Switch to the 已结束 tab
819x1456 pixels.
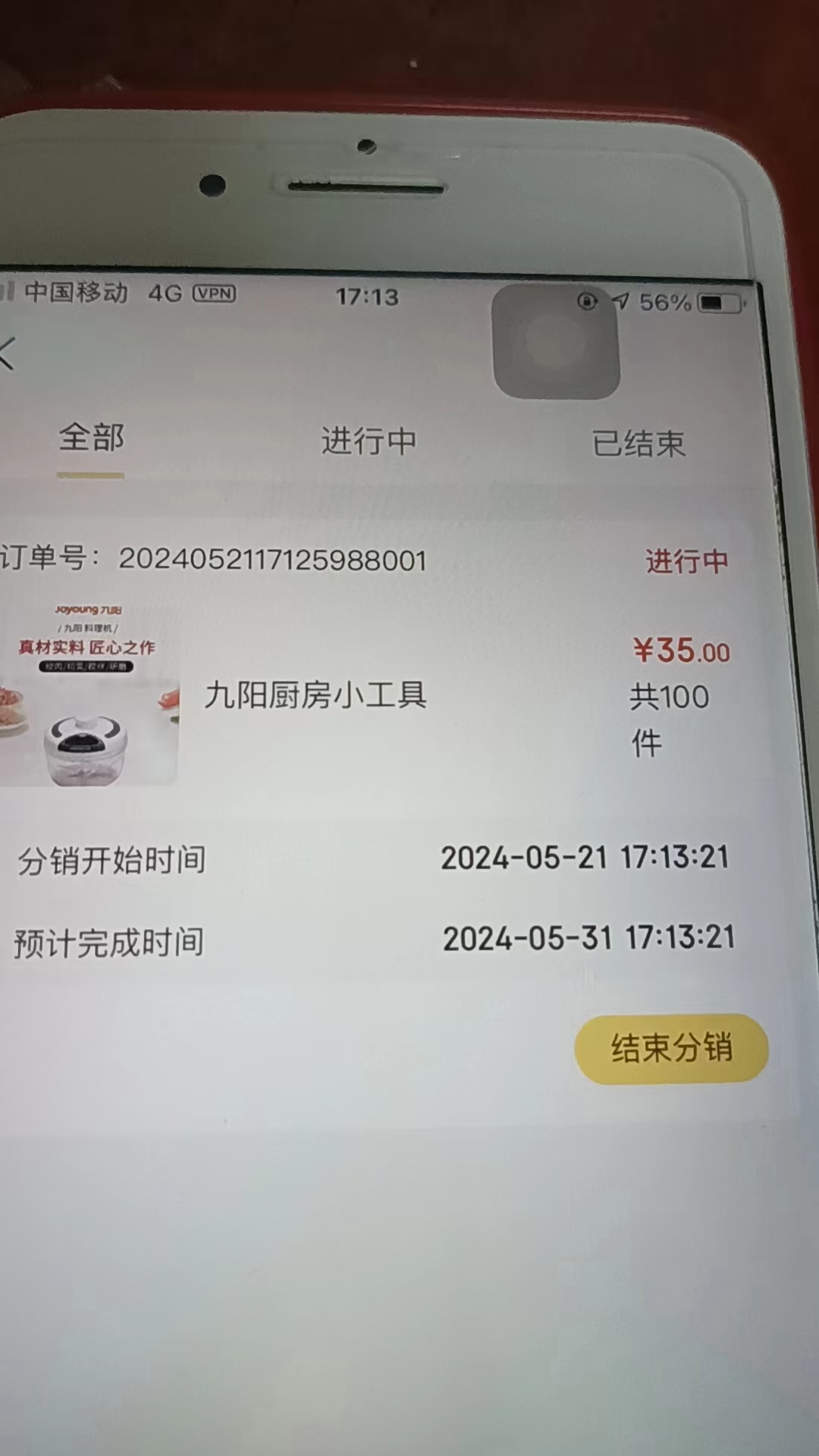639,444
